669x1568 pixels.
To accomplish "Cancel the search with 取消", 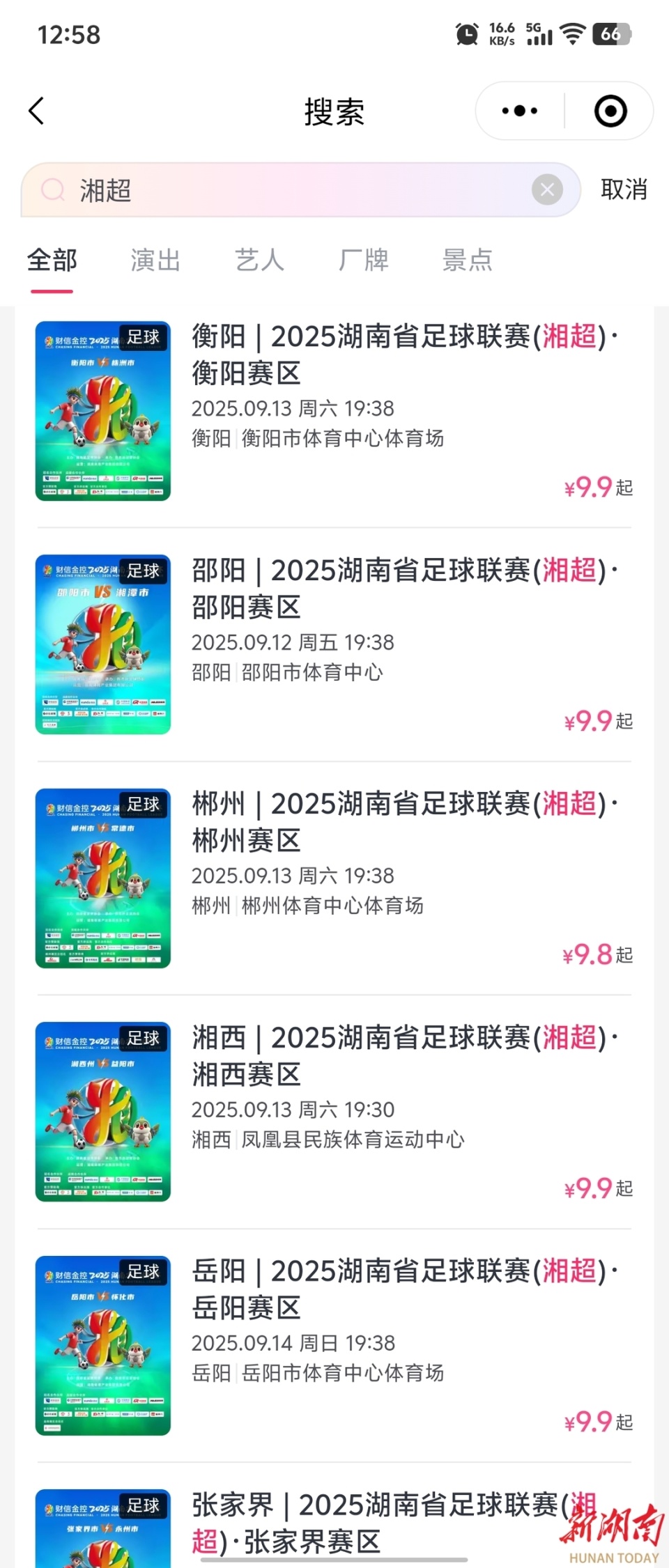I will (624, 189).
